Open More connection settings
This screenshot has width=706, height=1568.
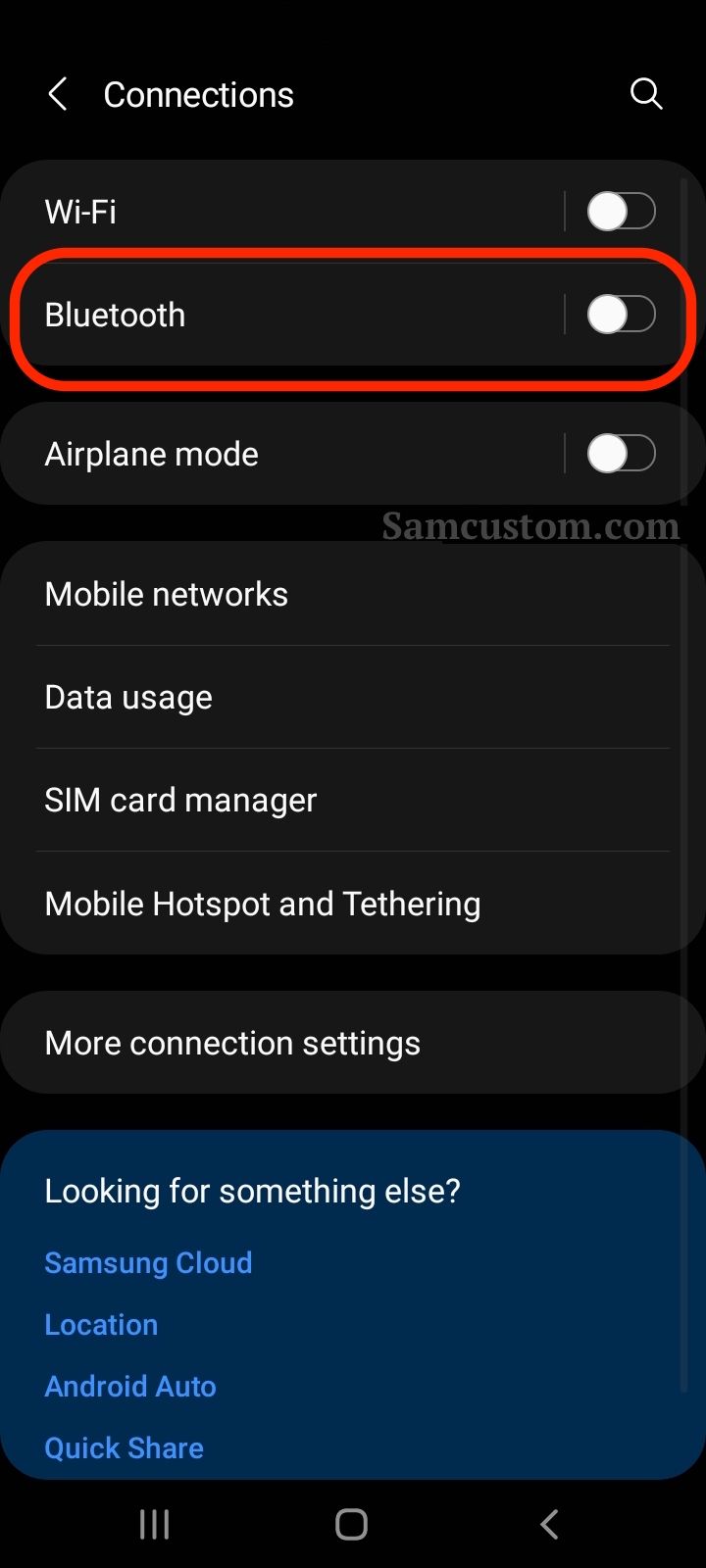click(x=353, y=1043)
